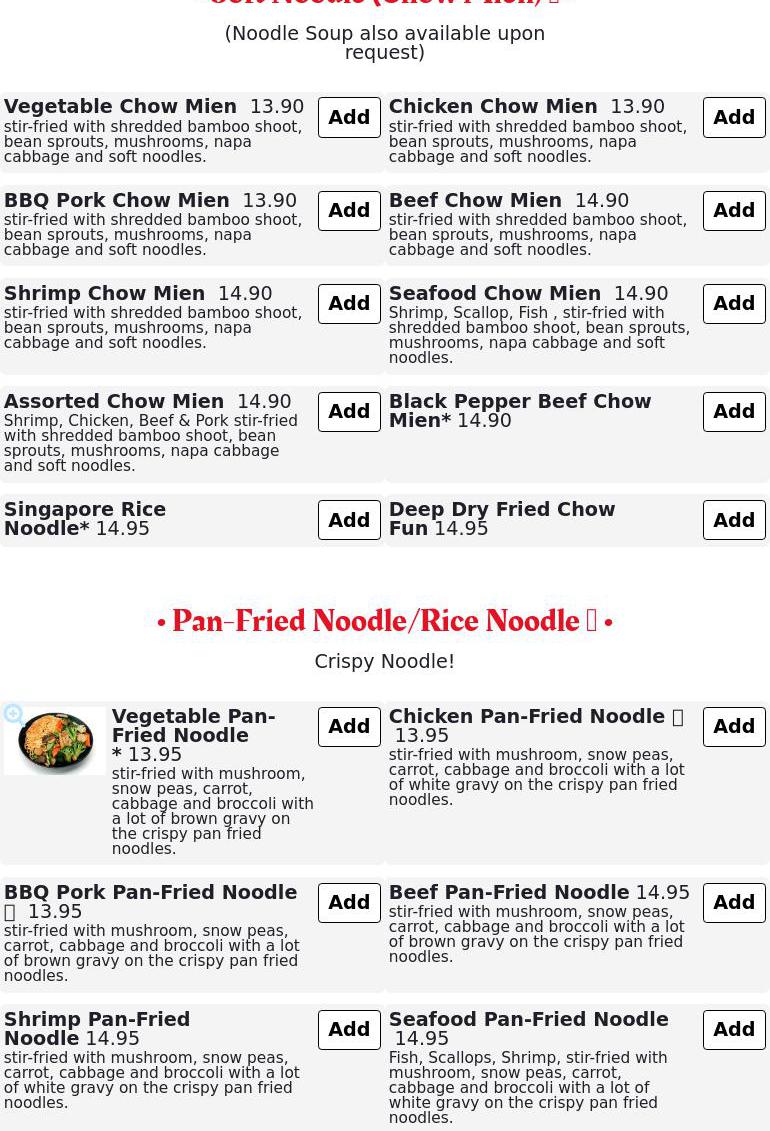This screenshot has width=770, height=1131.
Task: Add Beef Pan-Fried Noodle to order
Action: [734, 903]
